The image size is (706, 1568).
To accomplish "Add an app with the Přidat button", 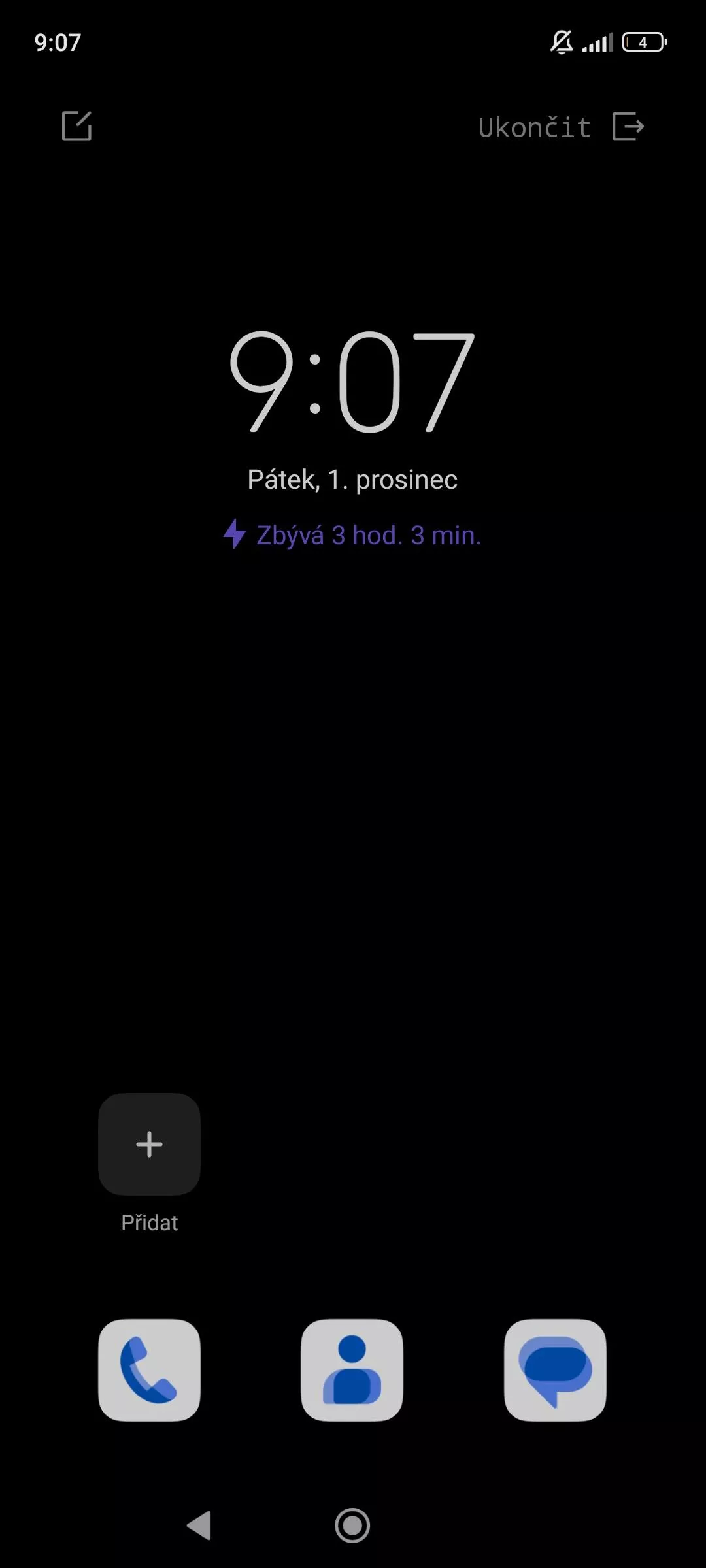I will pos(149,1144).
